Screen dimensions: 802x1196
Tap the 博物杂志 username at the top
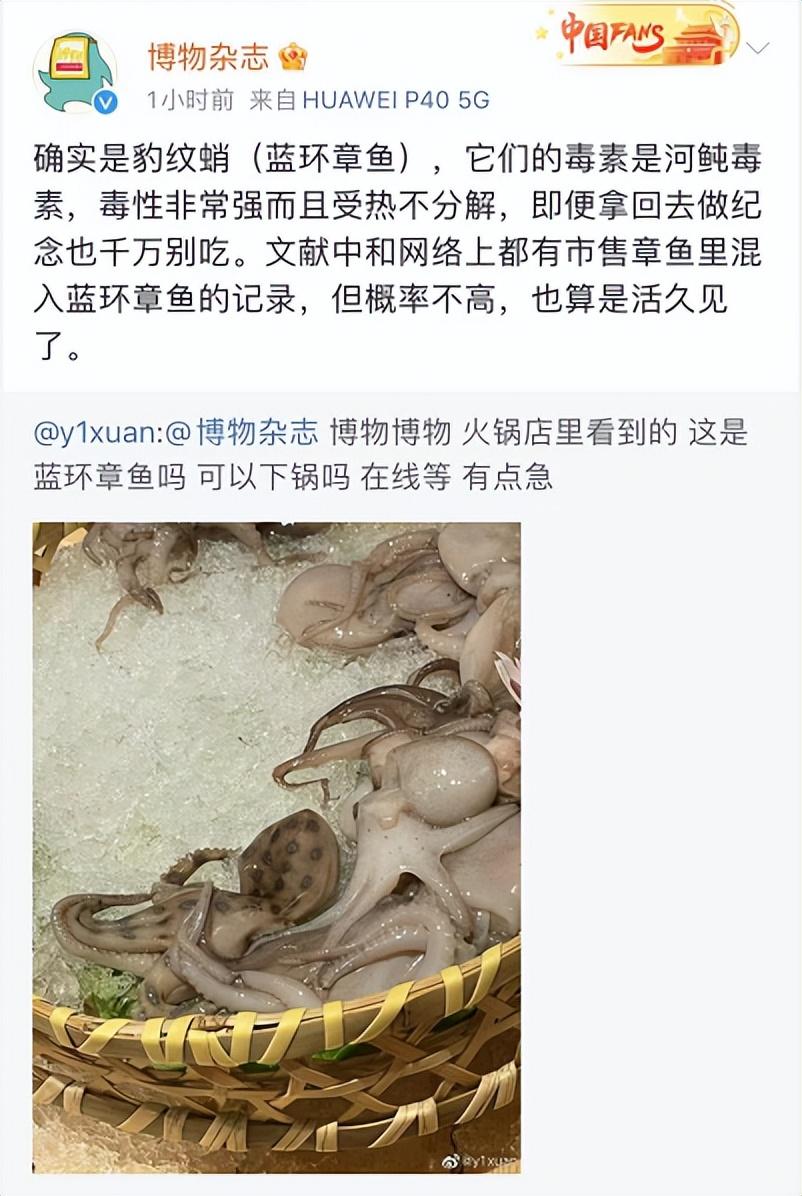(208, 56)
